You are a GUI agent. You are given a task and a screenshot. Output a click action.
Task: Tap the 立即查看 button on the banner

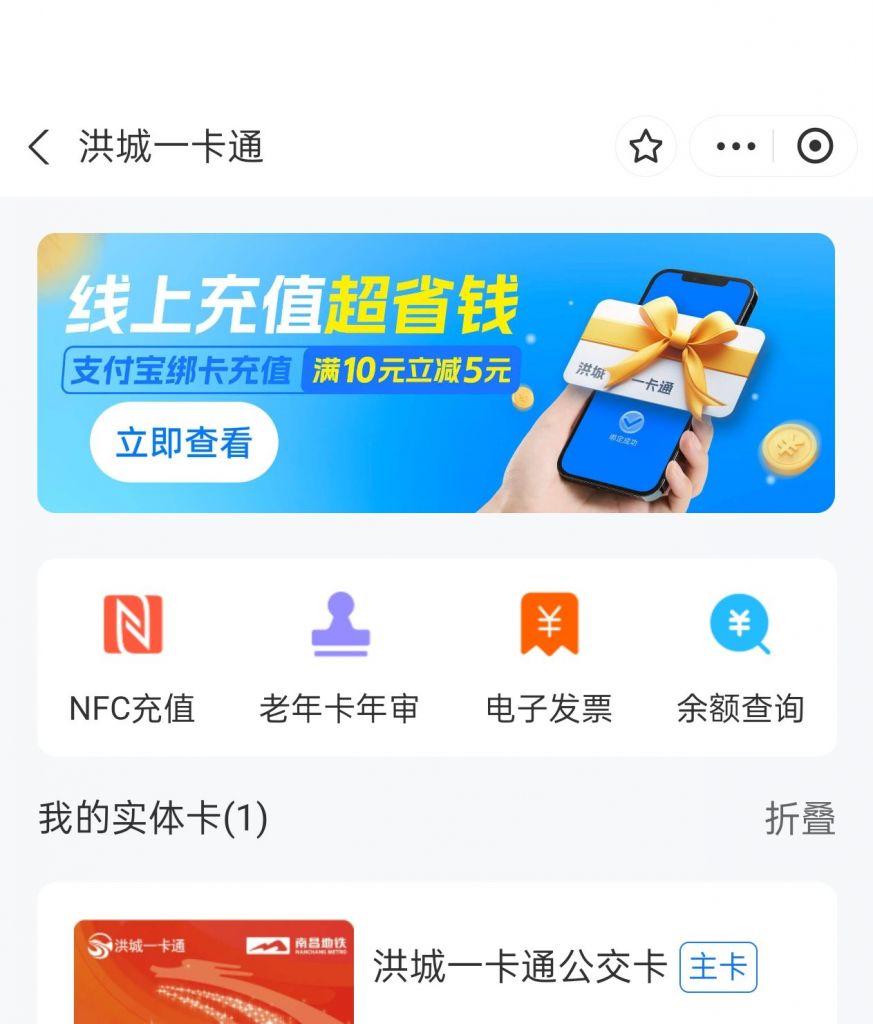coord(184,442)
